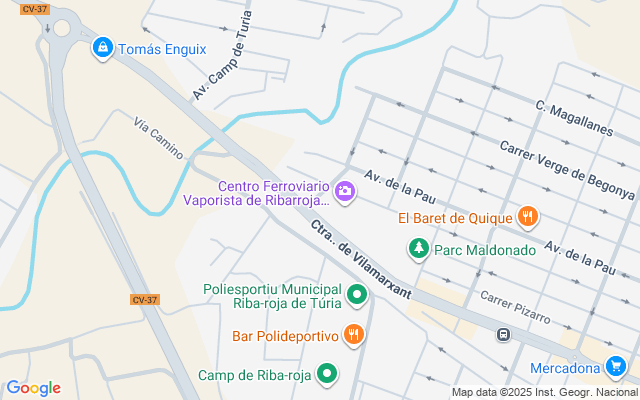Select the Mercadona supermarket pin
640x400 pixels.
(x=616, y=367)
